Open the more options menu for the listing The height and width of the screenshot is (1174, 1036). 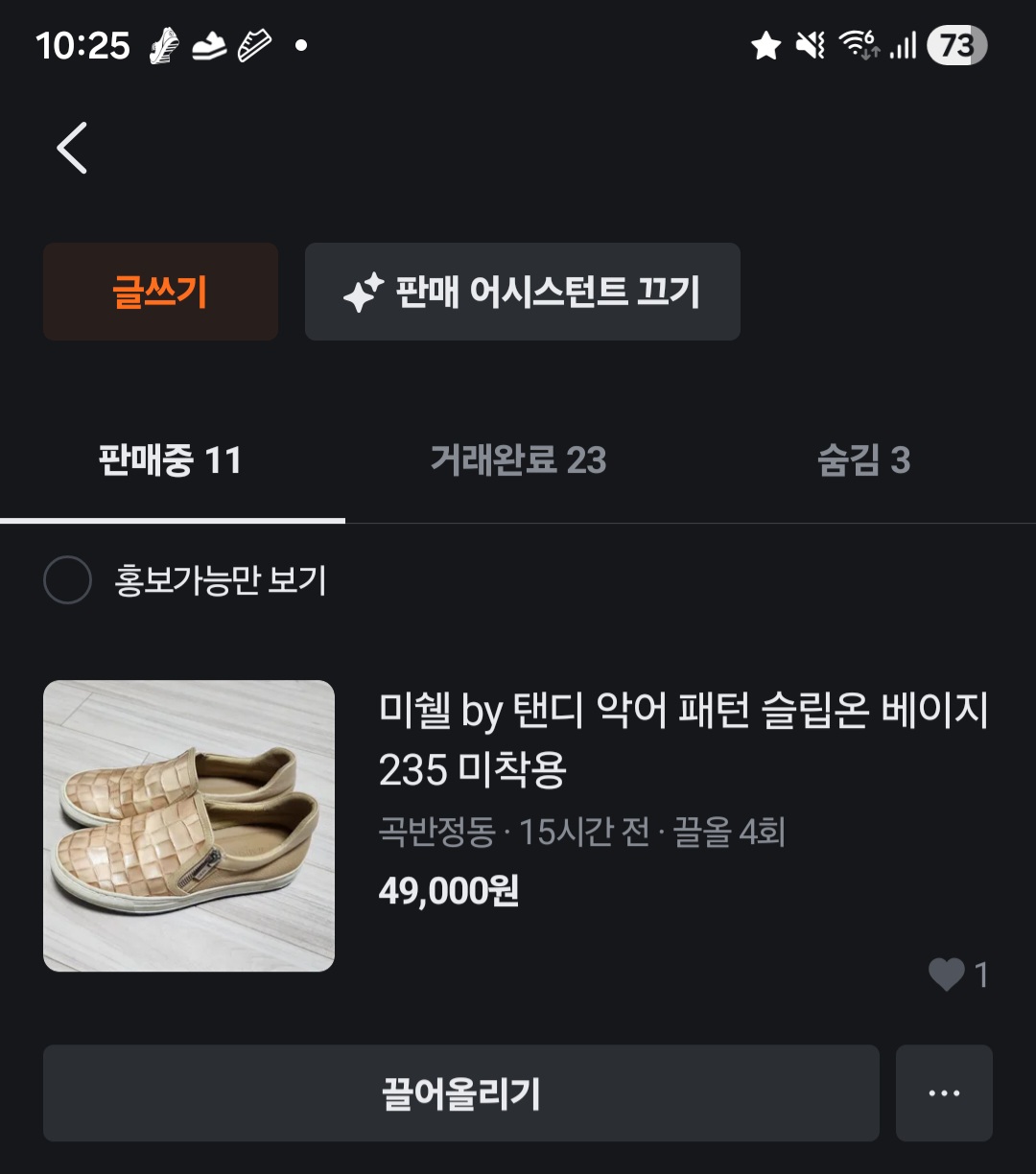pos(944,1093)
